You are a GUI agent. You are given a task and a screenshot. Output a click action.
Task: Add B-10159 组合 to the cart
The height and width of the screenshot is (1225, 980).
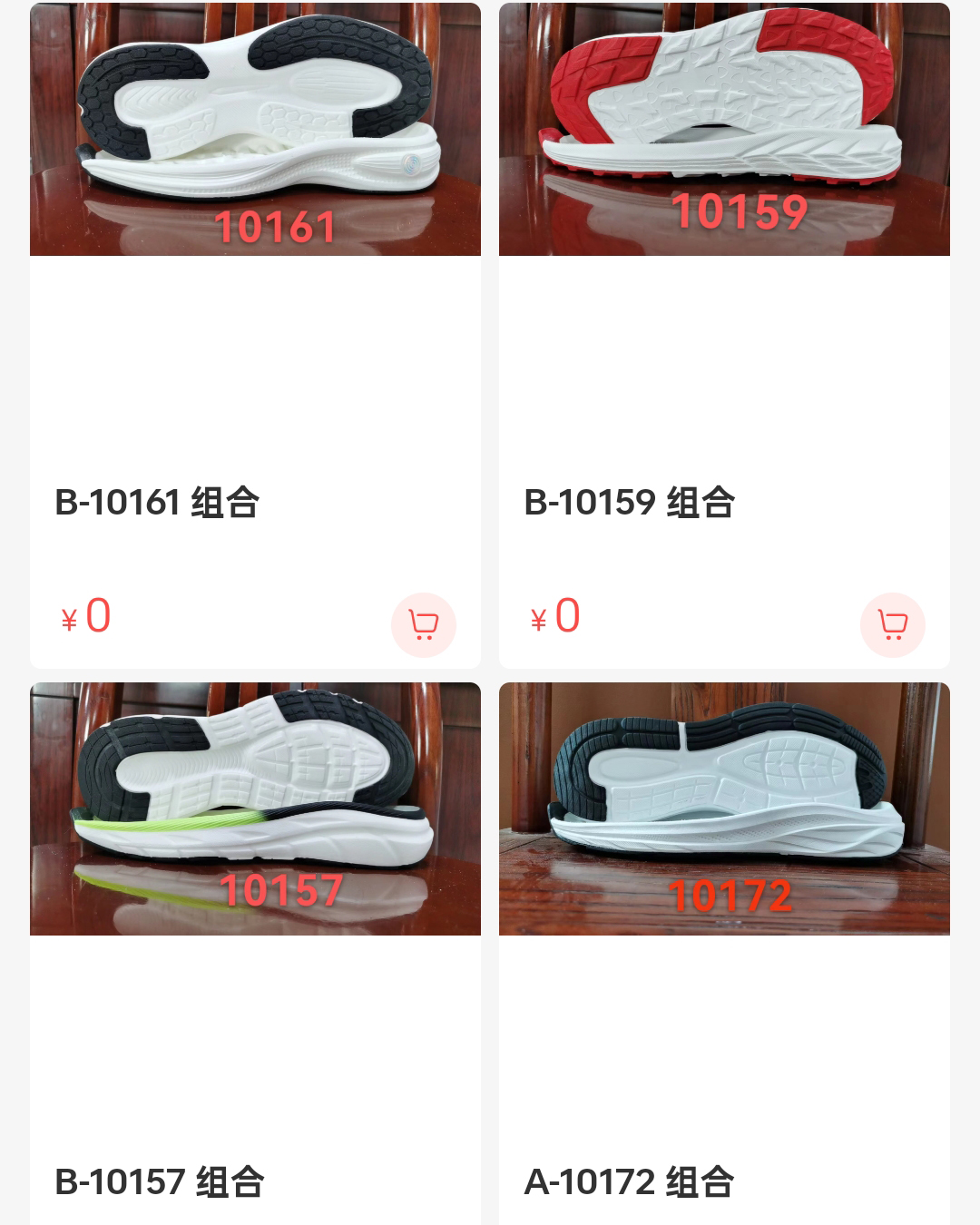(892, 625)
